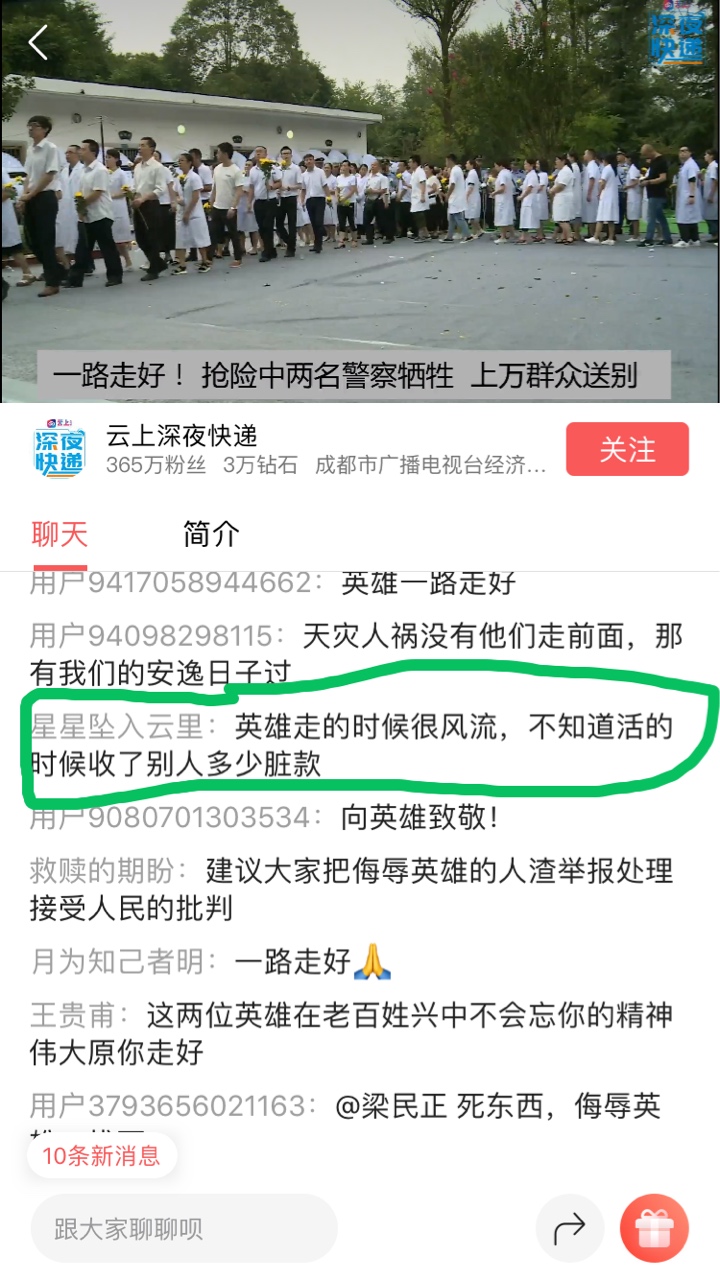This screenshot has width=720, height=1280.
Task: Select the 聊天 tab
Action: pos(60,534)
